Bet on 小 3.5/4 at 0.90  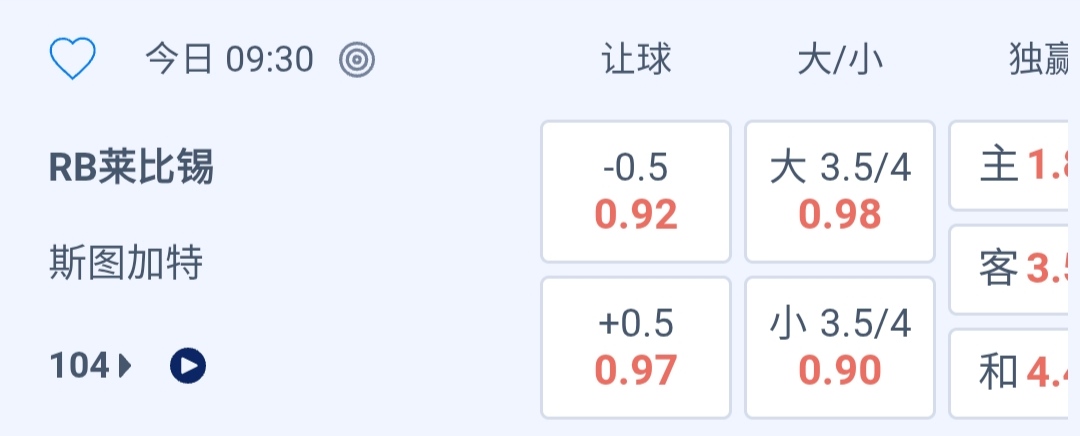coord(840,347)
